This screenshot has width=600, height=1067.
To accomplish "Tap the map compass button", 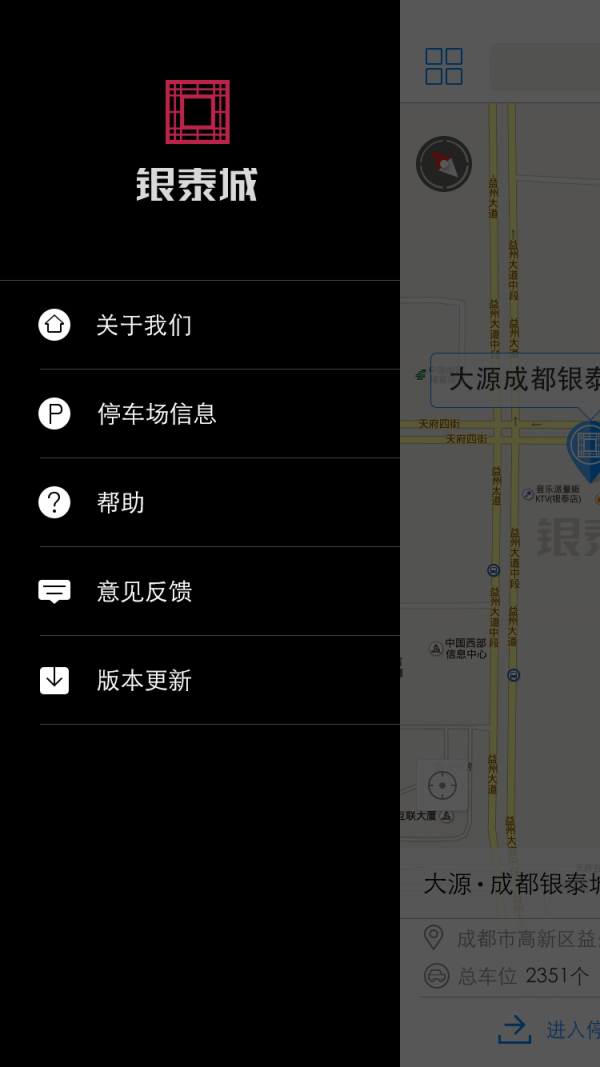I will 444,164.
